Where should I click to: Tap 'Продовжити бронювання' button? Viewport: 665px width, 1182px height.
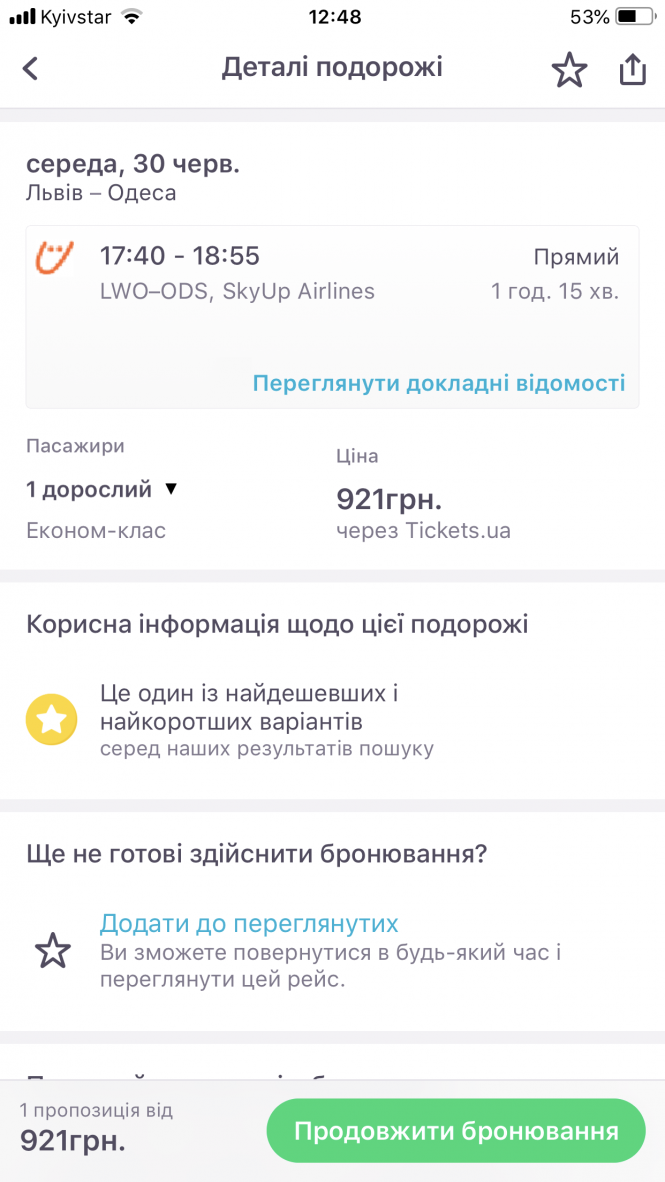456,1131
